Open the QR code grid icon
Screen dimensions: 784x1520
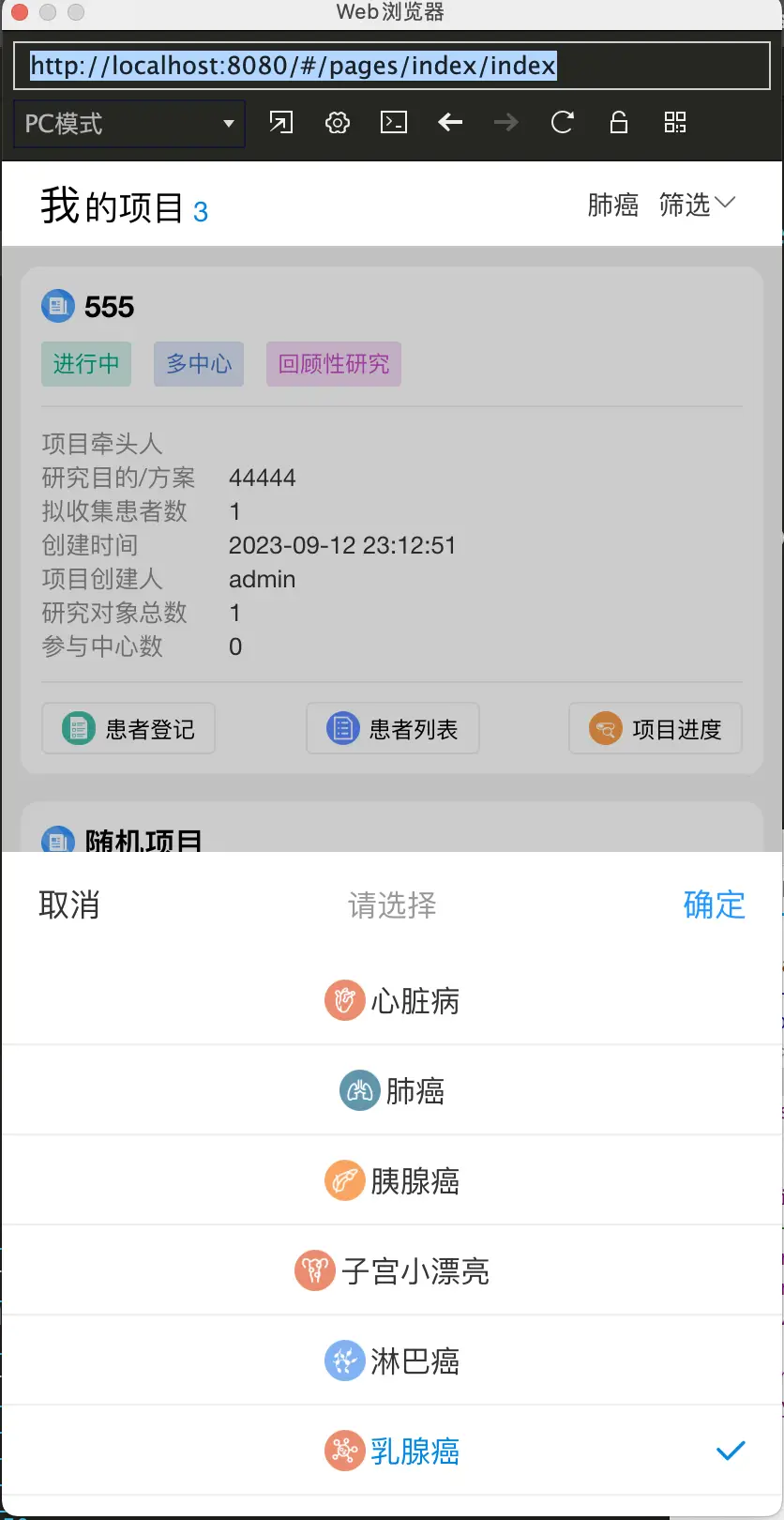click(x=675, y=123)
